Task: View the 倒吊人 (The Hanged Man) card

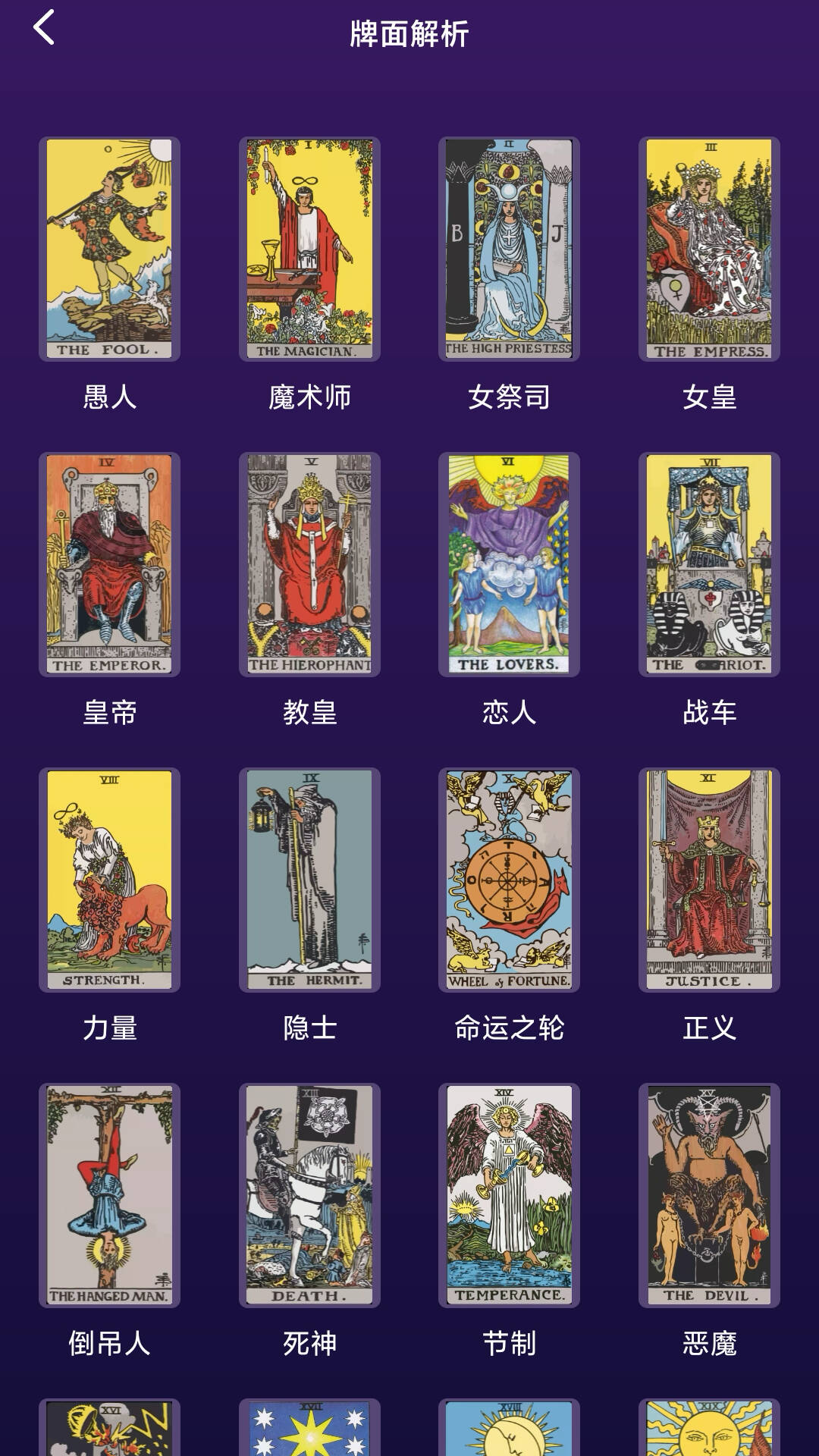Action: (x=109, y=1195)
